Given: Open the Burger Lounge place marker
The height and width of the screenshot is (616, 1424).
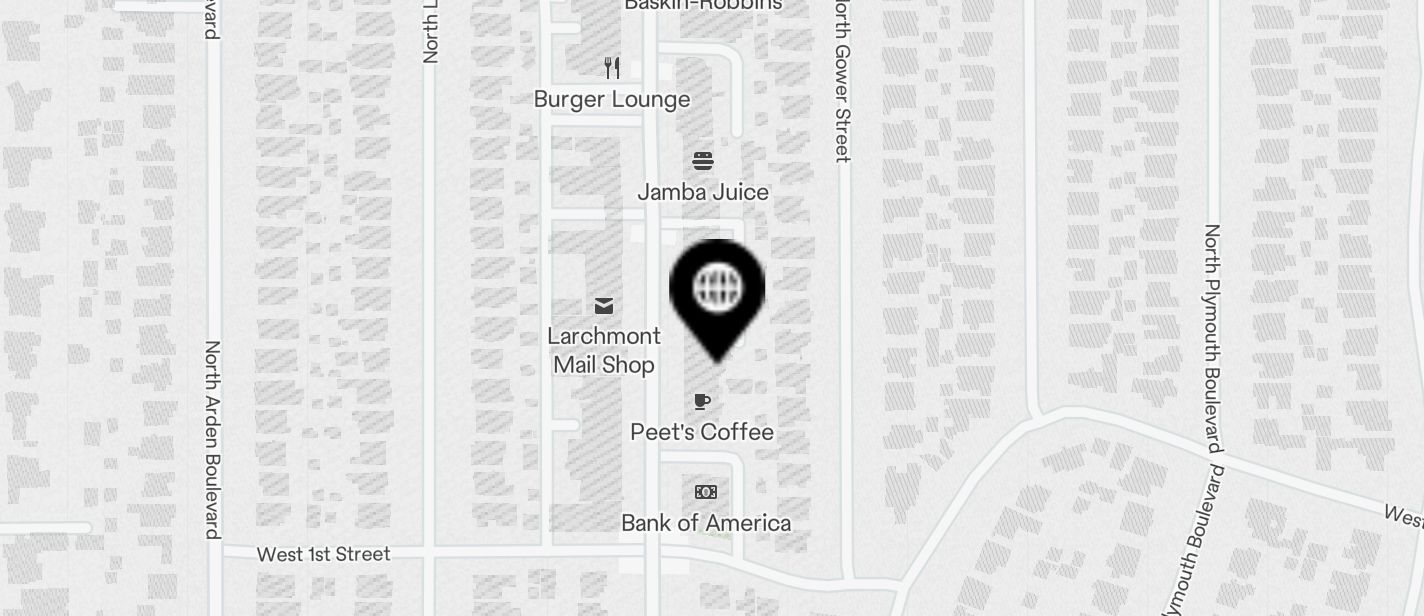Looking at the screenshot, I should [612, 69].
